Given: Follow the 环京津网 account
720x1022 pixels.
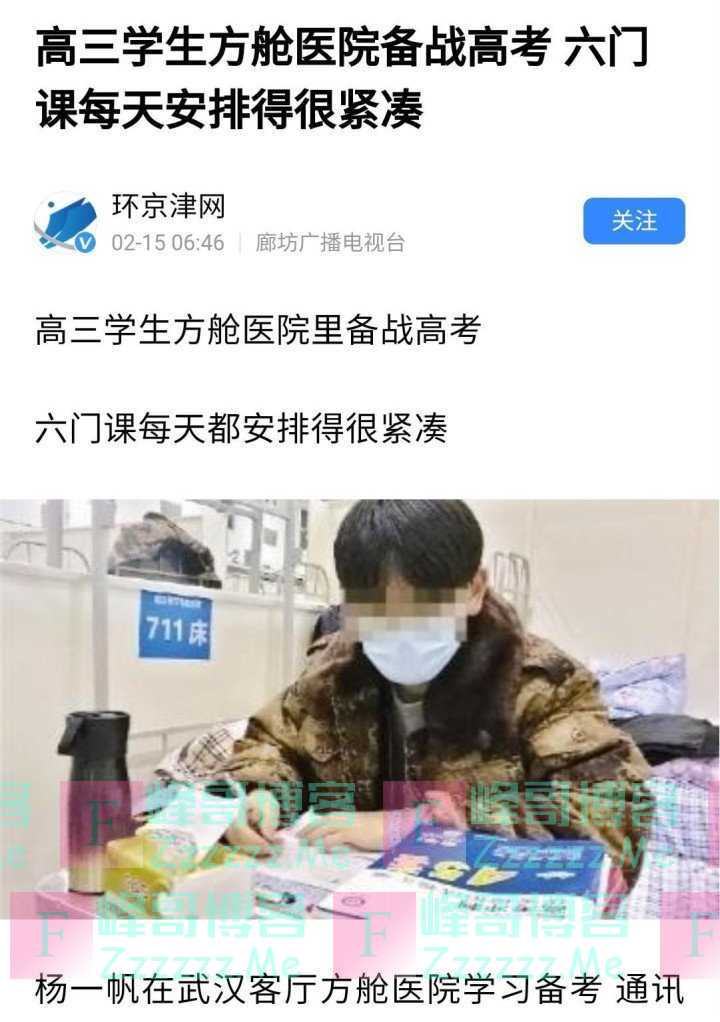Looking at the screenshot, I should coord(634,221).
